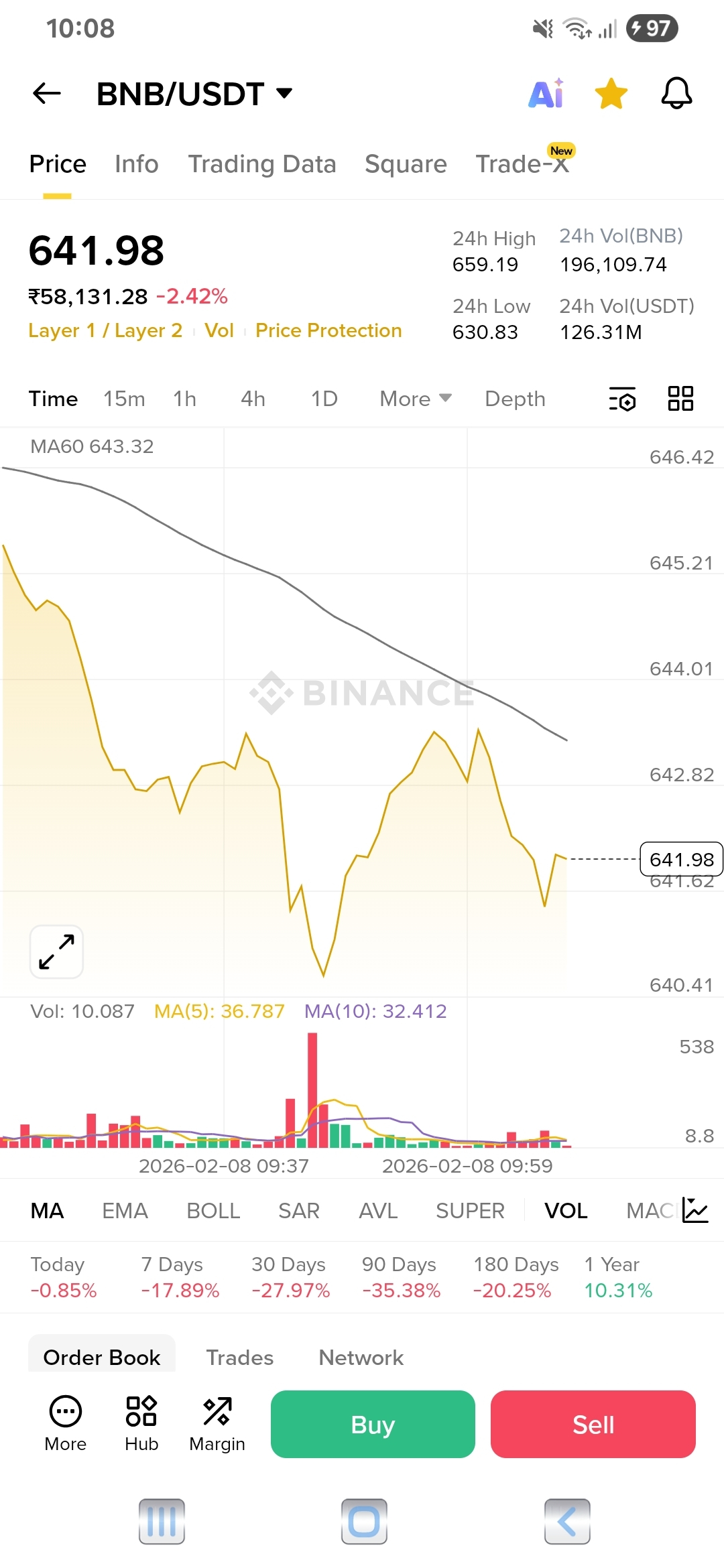This screenshot has height=1568, width=724.
Task: Open the Square tab
Action: click(406, 164)
